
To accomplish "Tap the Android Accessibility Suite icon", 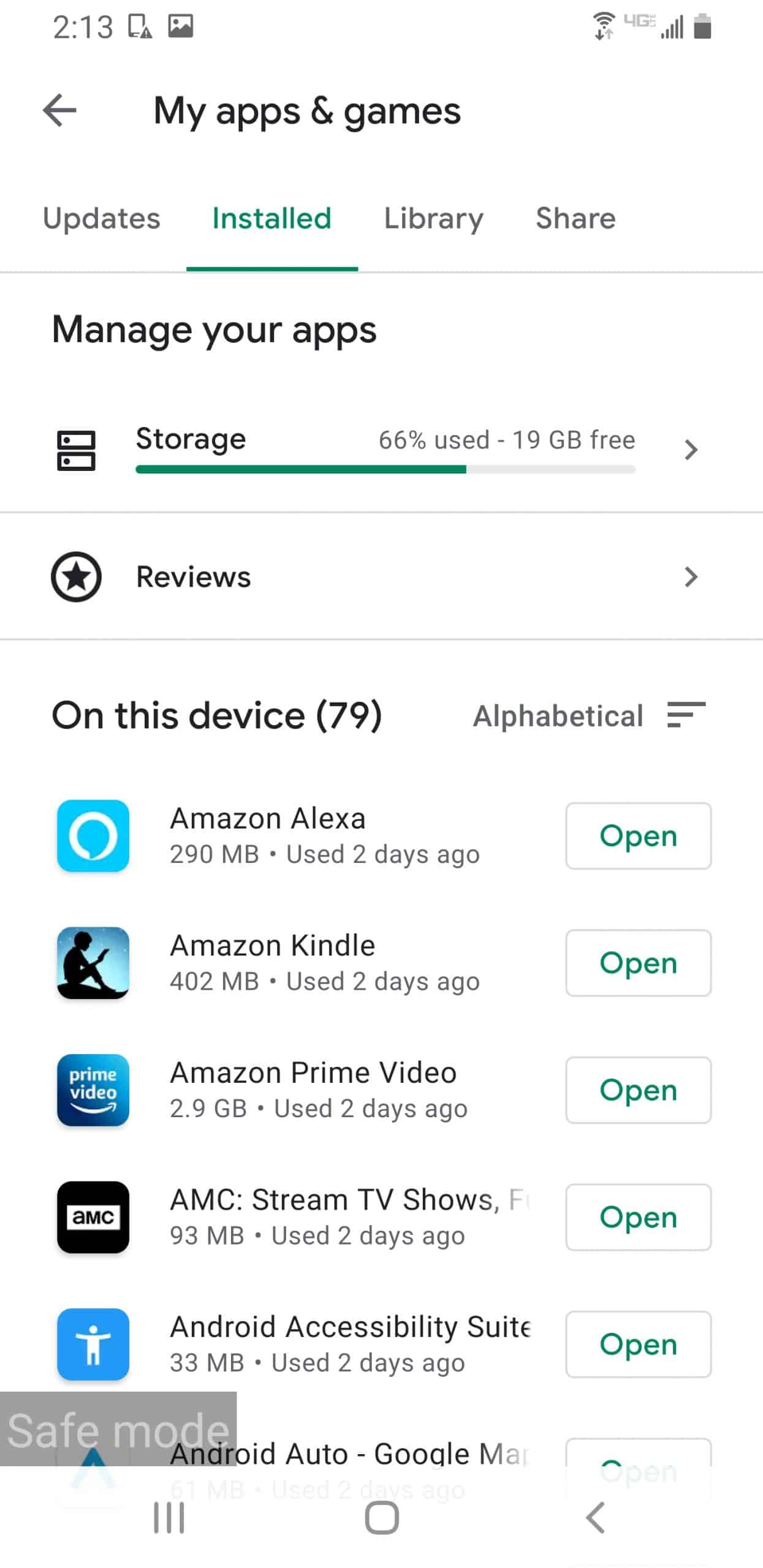I will pyautogui.click(x=92, y=1345).
